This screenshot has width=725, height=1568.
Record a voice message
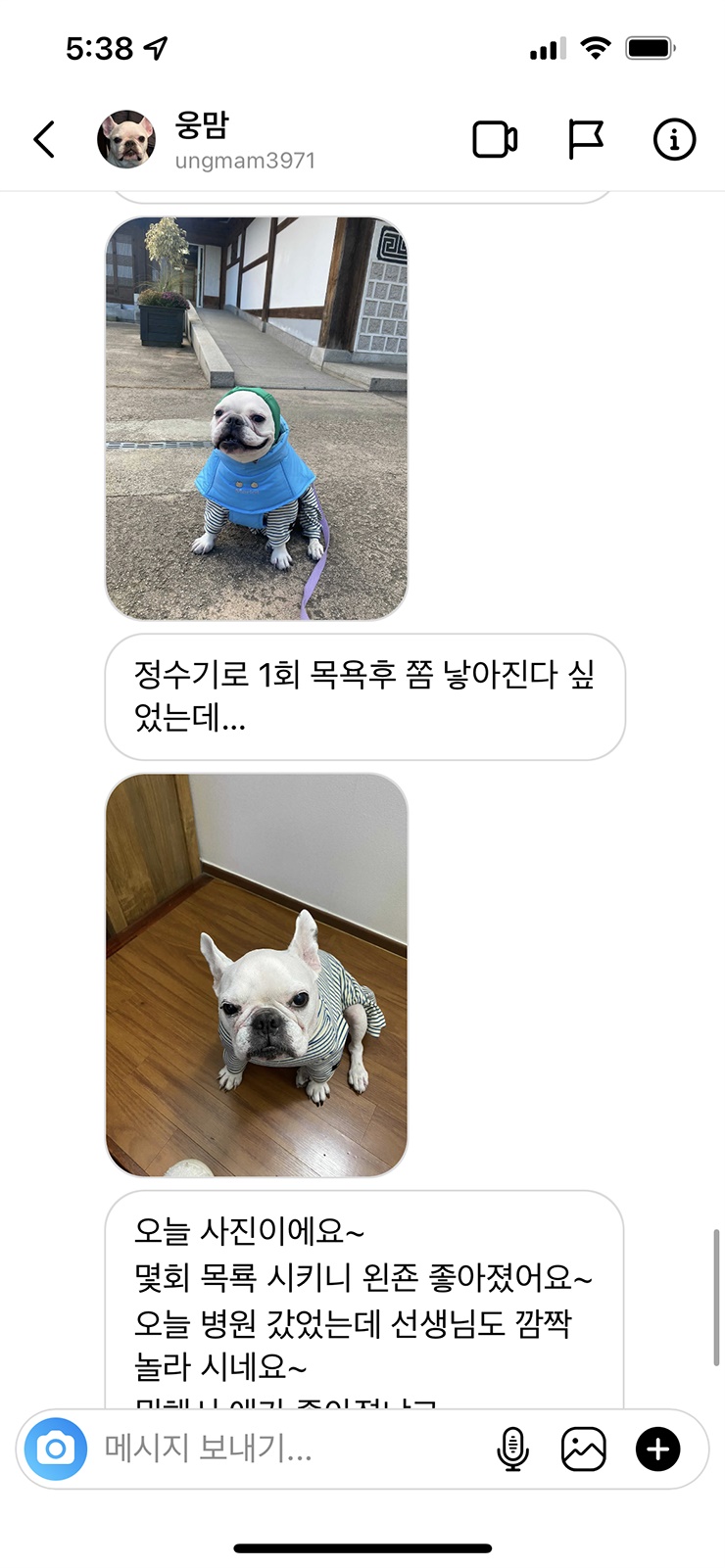pyautogui.click(x=512, y=1449)
